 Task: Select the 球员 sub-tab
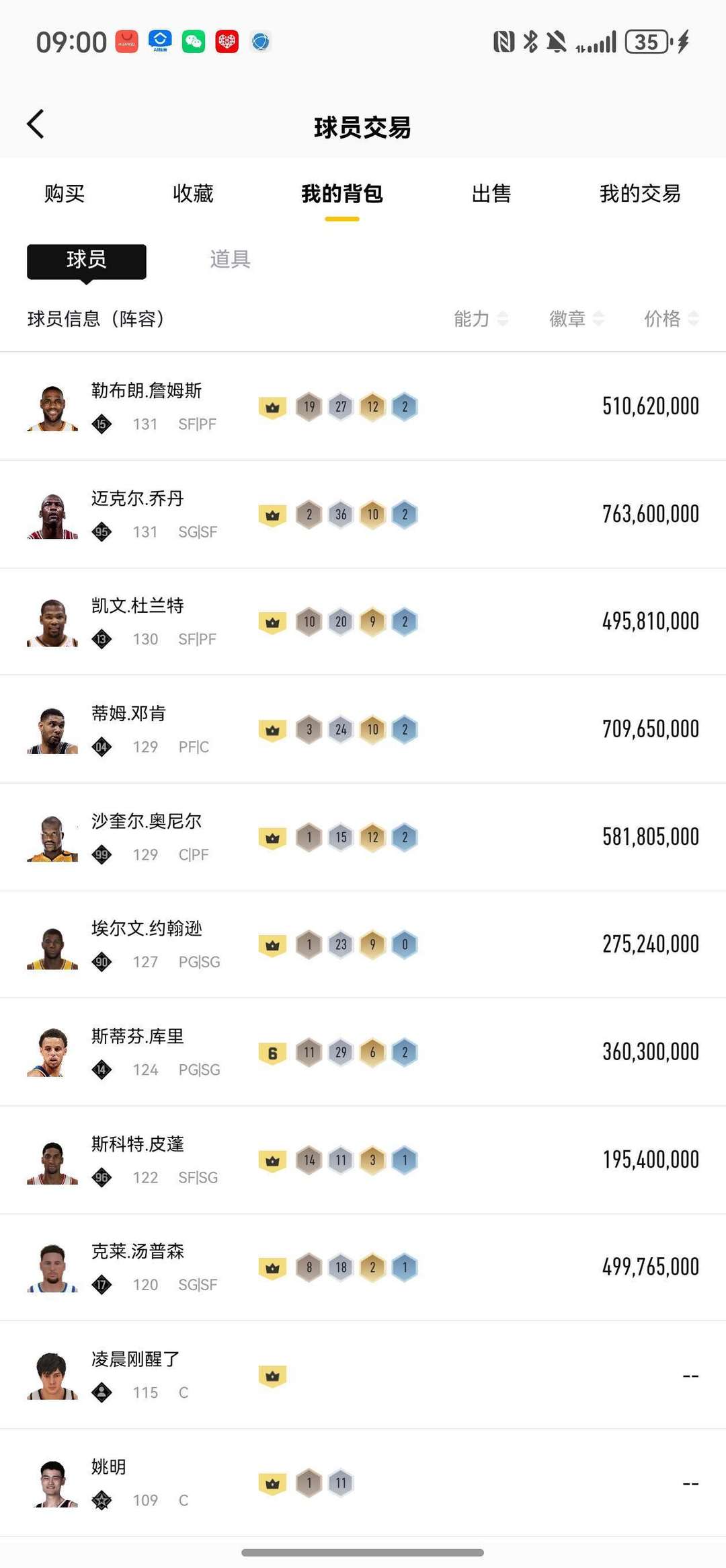tap(87, 260)
